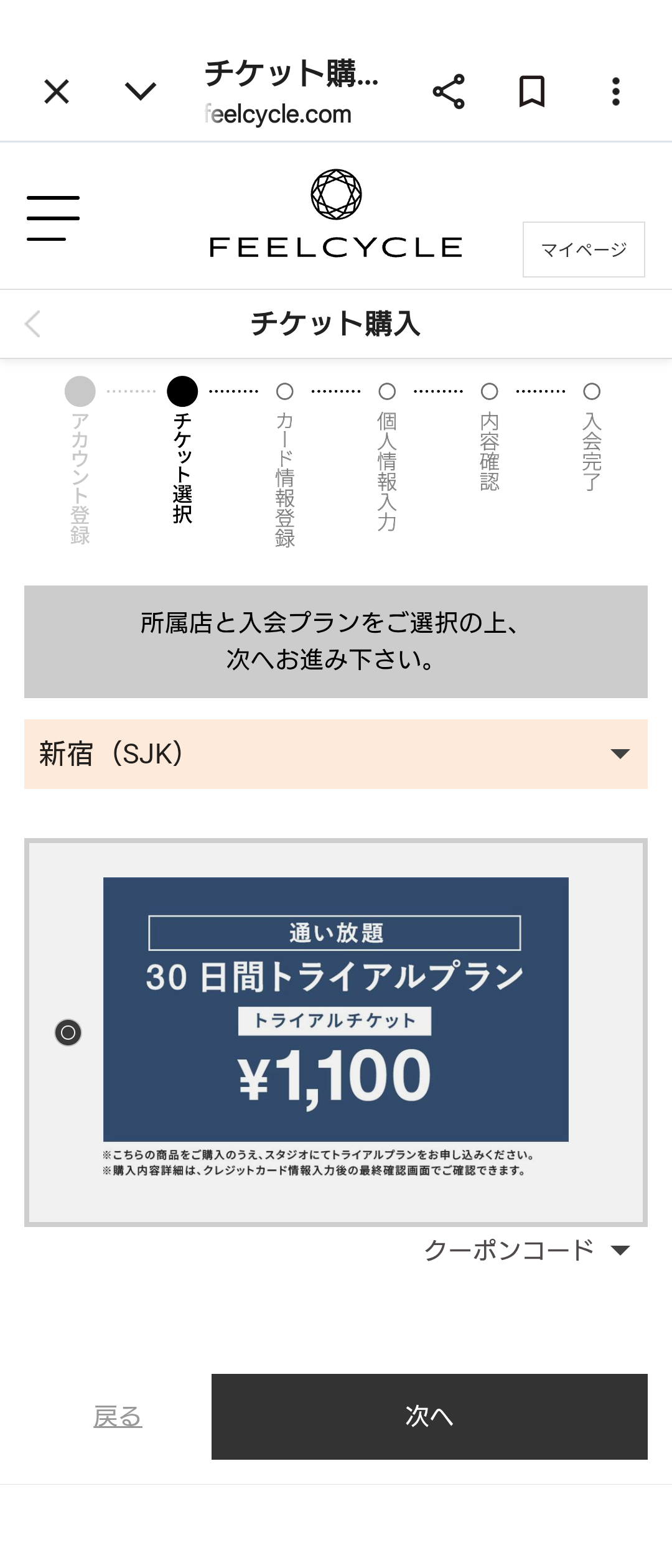Minimize the browser using the down chevron

(x=141, y=92)
